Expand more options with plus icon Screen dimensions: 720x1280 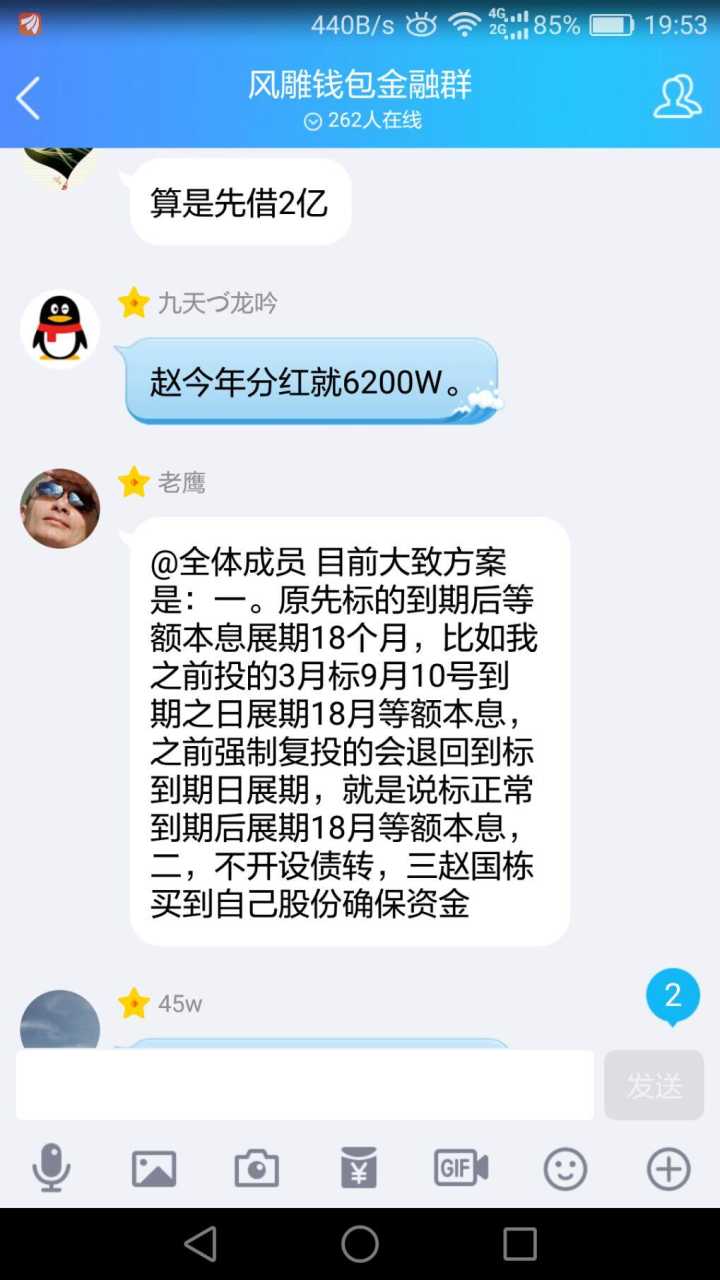pyautogui.click(x=668, y=1168)
